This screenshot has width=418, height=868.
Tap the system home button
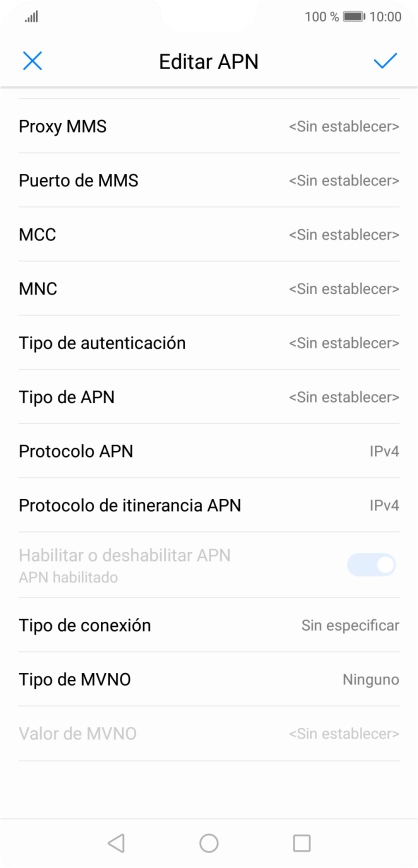click(209, 843)
